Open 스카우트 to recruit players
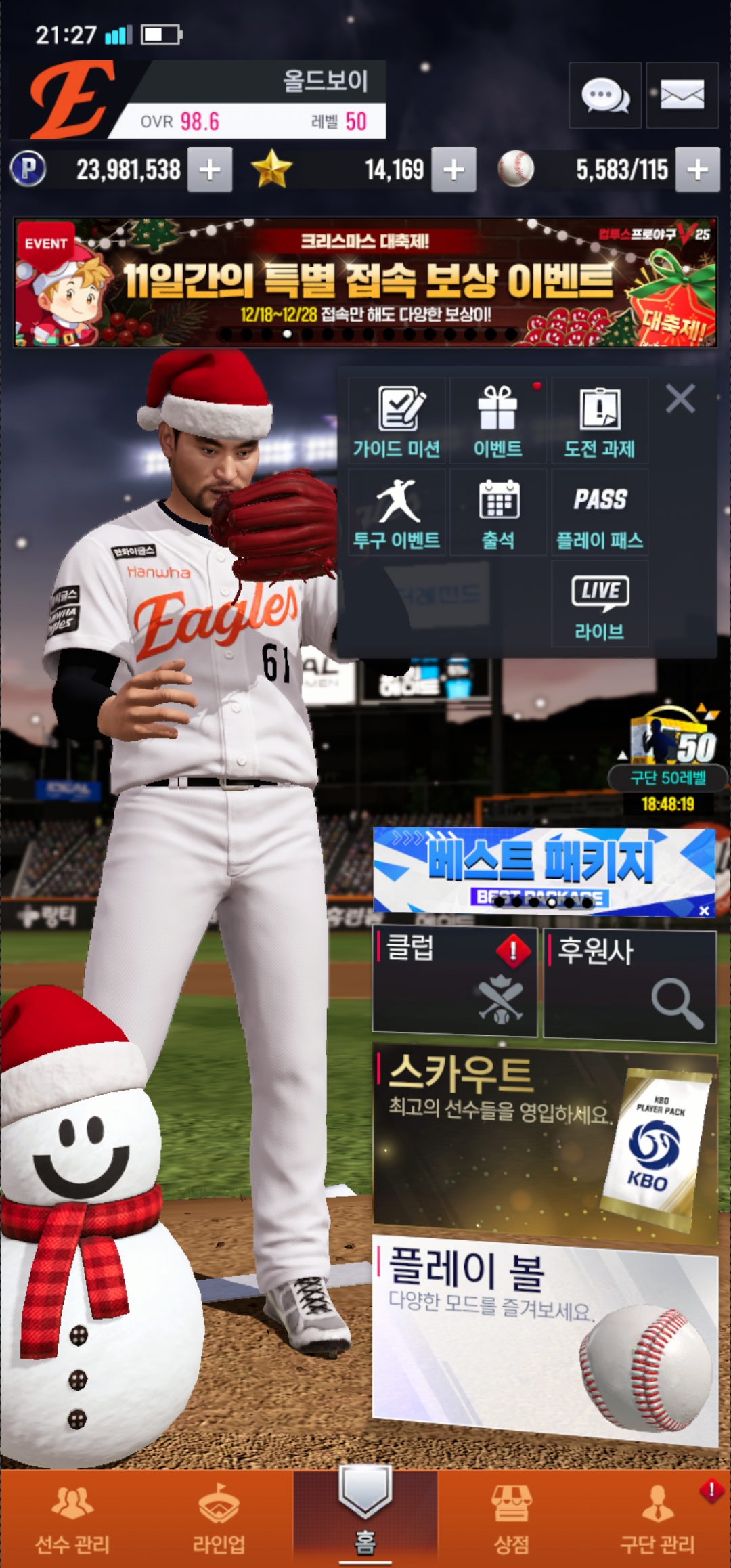Image resolution: width=731 pixels, height=1568 pixels. click(x=545, y=1146)
